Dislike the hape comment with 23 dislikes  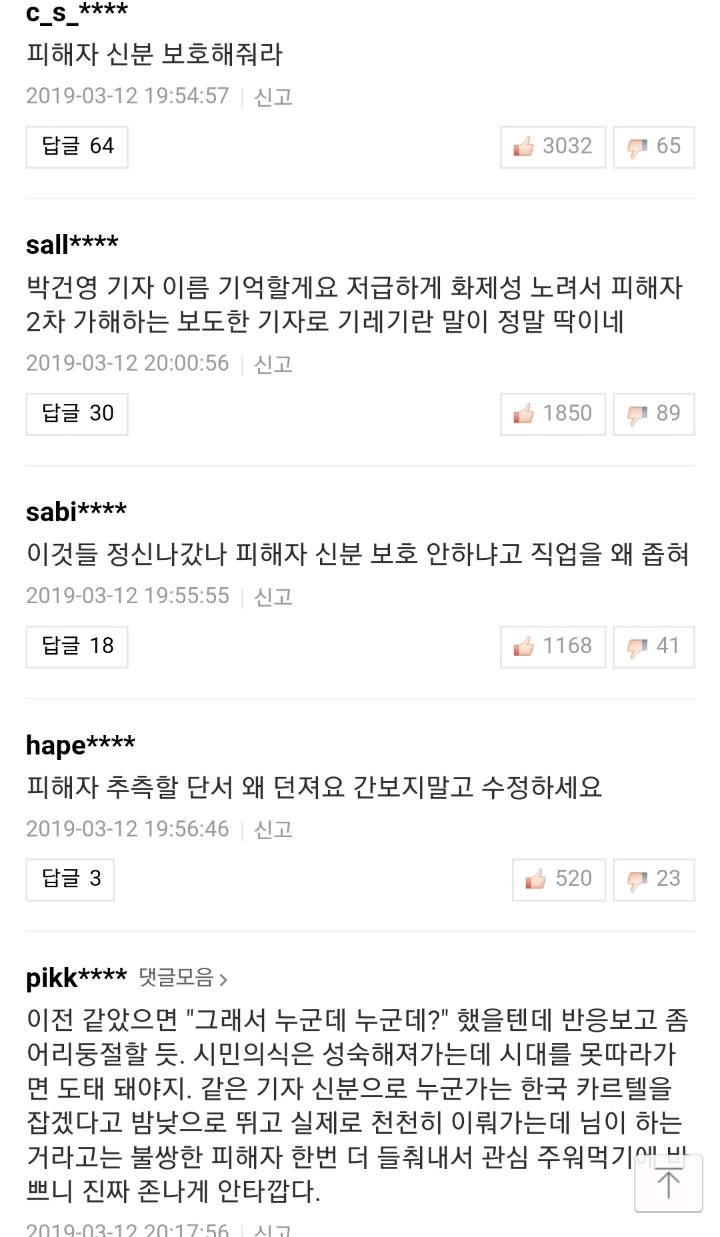[x=654, y=879]
